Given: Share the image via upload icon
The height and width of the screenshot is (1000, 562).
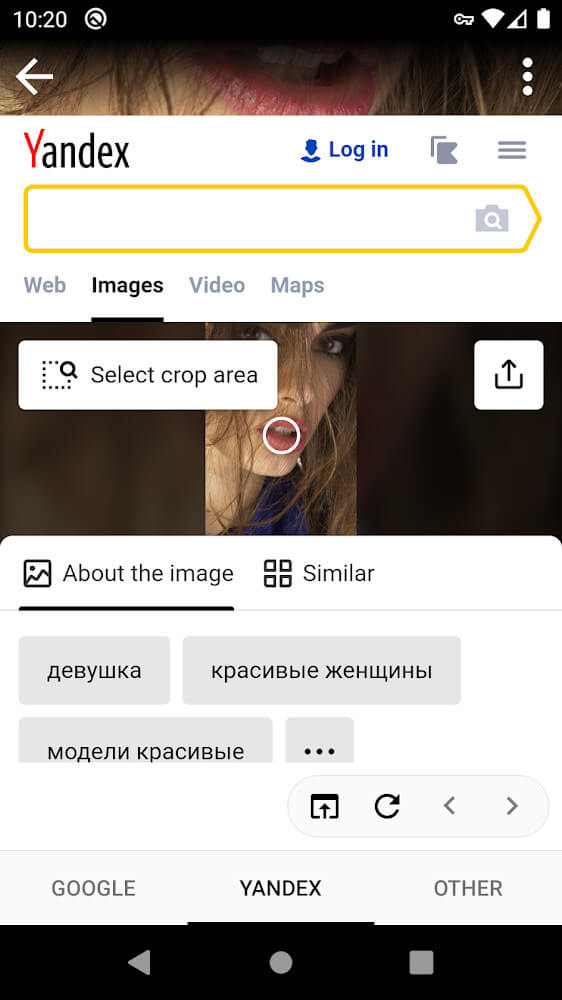Looking at the screenshot, I should pyautogui.click(x=508, y=375).
